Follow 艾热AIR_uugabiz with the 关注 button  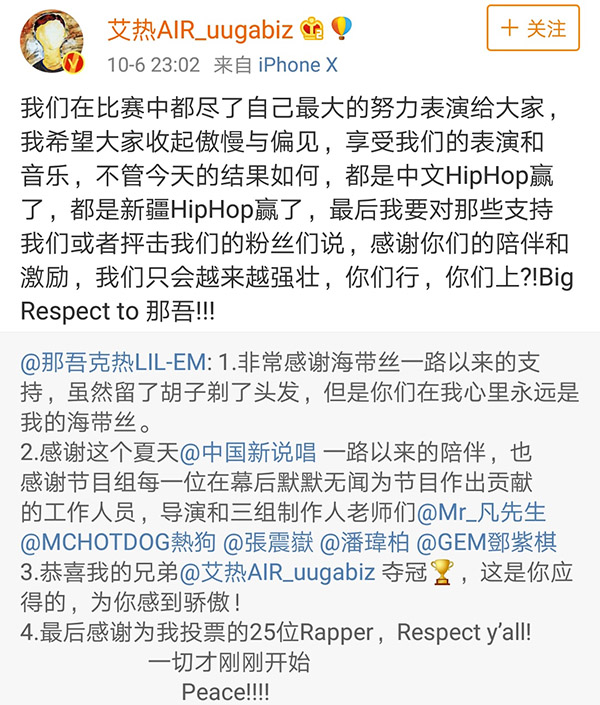[533, 29]
